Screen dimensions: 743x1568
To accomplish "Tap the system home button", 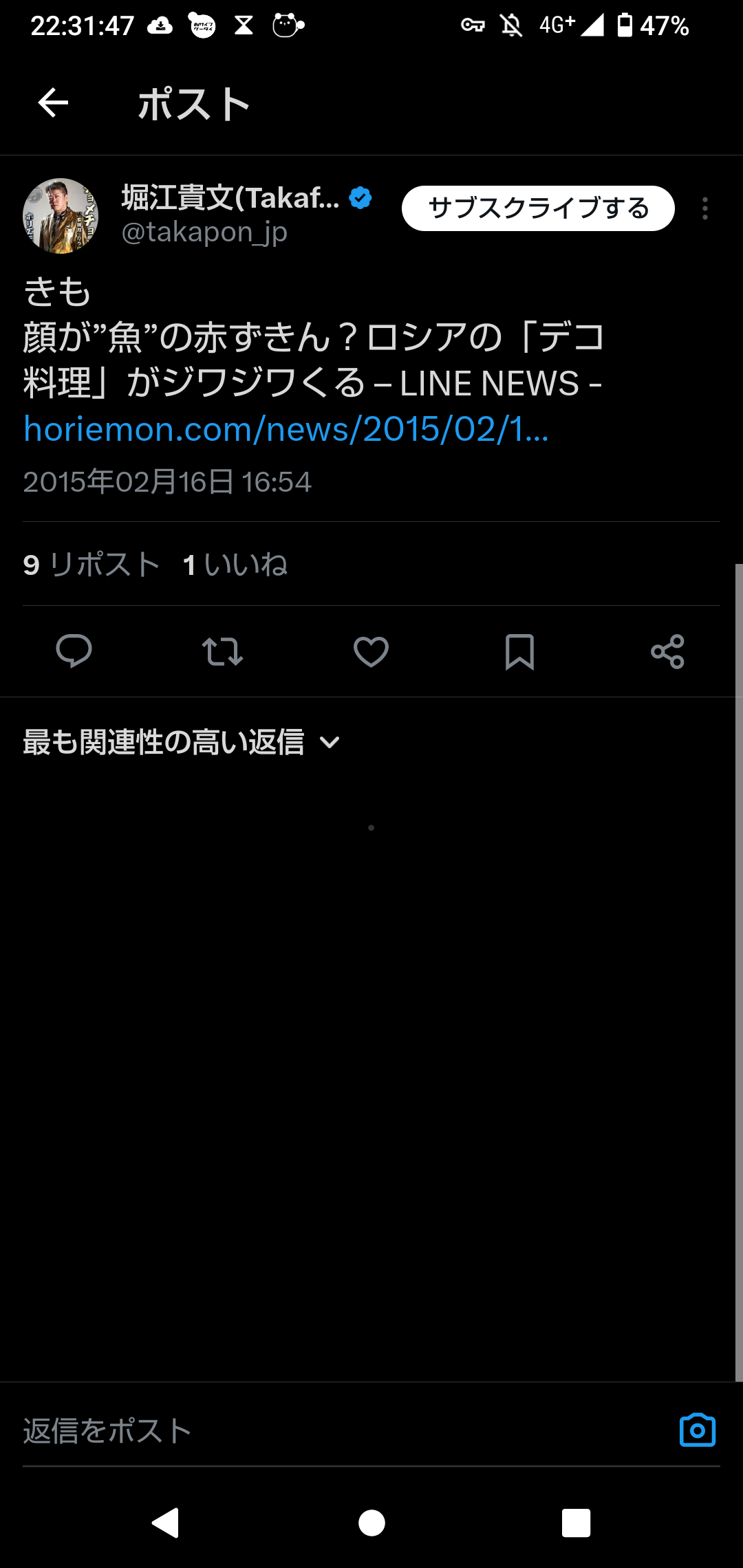I will click(371, 1523).
